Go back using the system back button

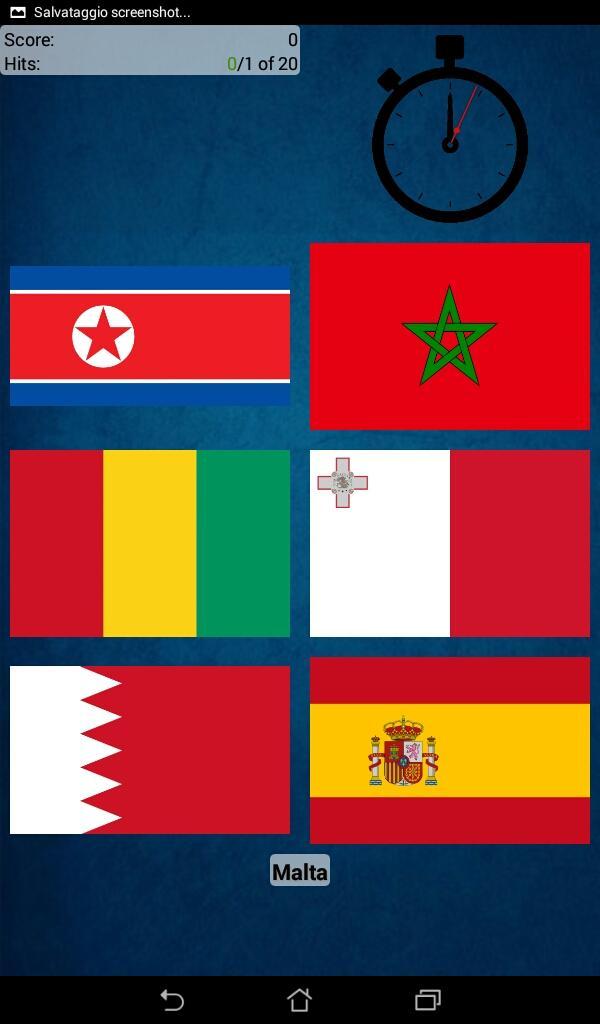pos(172,1000)
